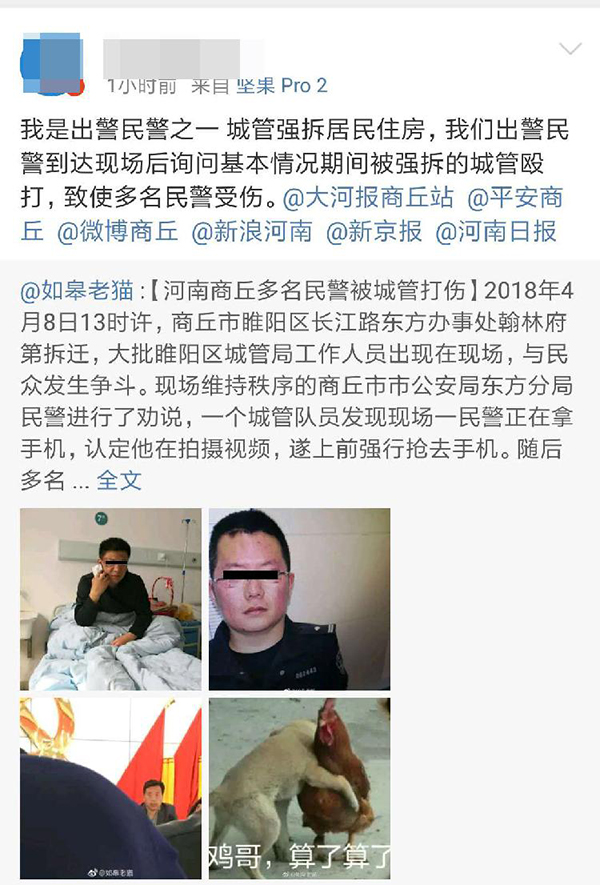Expand the repost via 全文
Image resolution: width=600 pixels, height=885 pixels.
118,480
